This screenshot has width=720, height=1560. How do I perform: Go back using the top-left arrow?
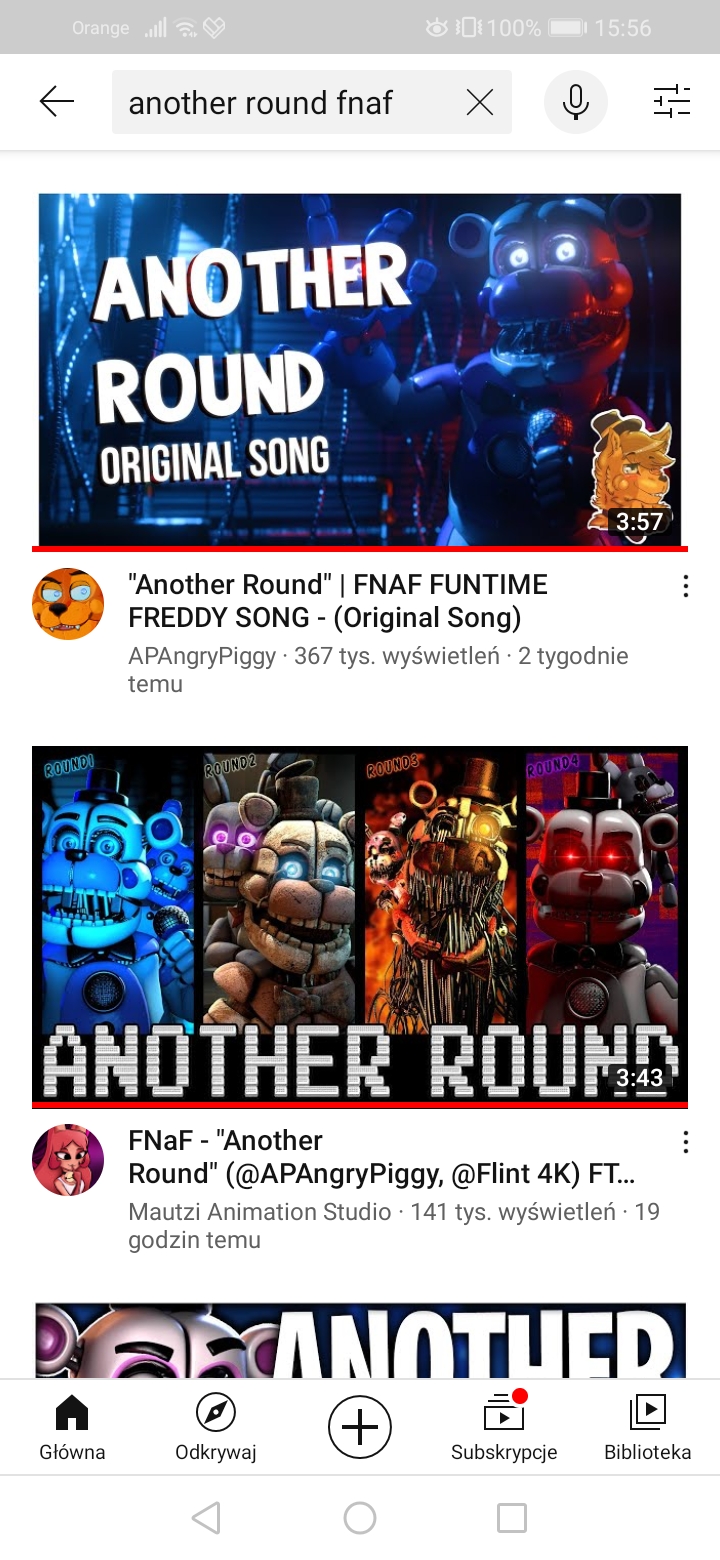point(57,102)
